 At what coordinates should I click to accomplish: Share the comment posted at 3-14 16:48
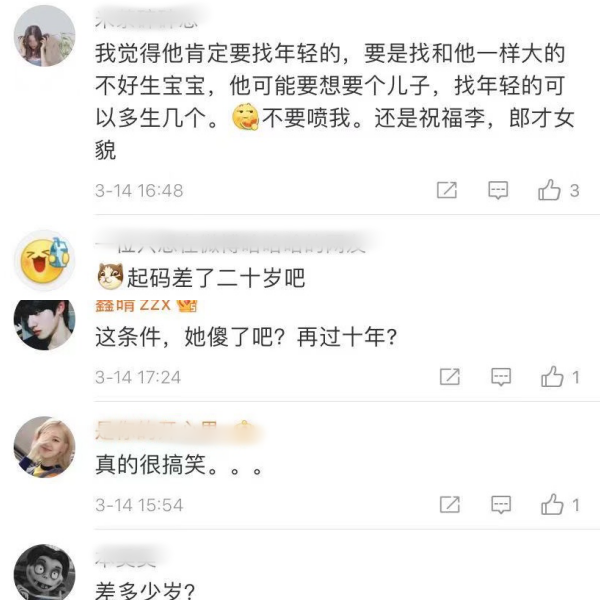[447, 190]
